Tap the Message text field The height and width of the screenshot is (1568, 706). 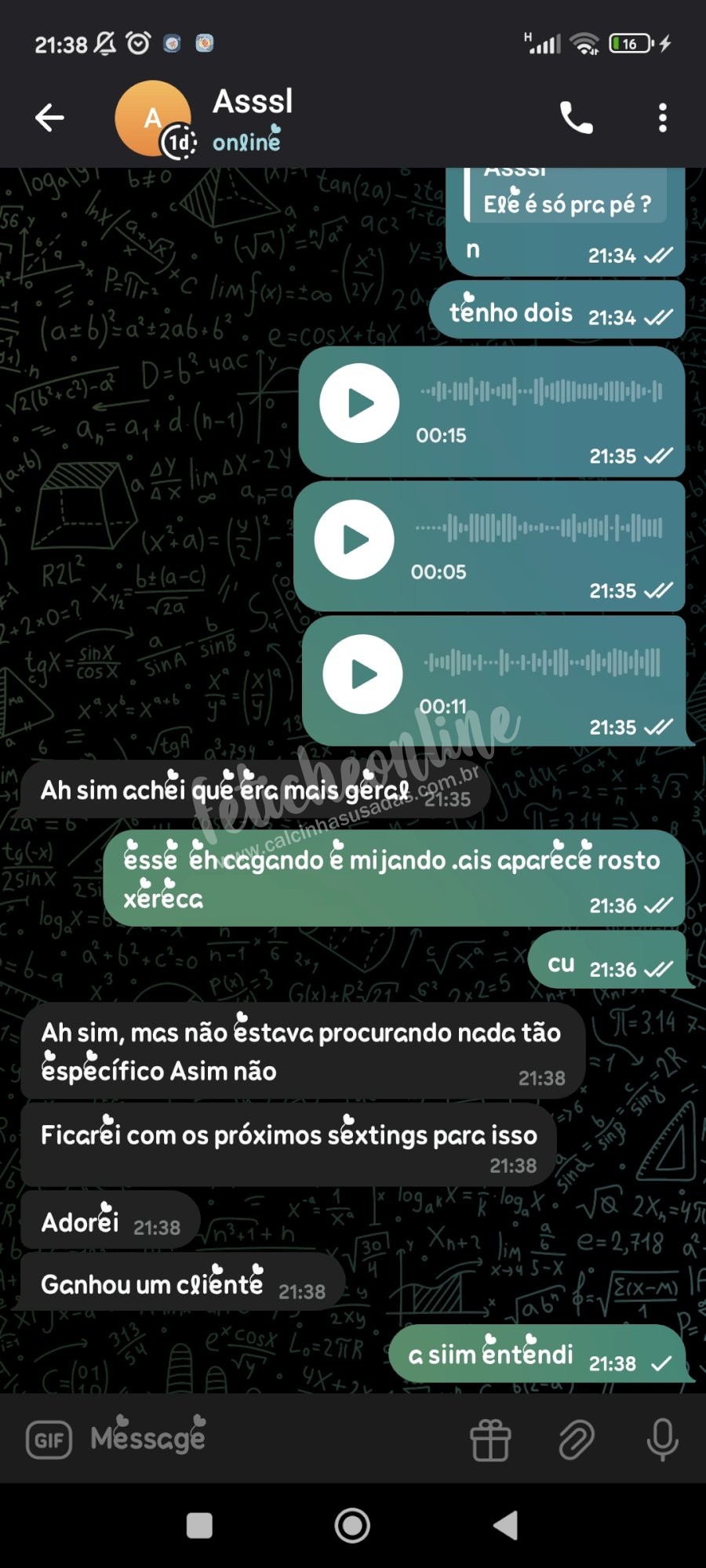[267, 1439]
